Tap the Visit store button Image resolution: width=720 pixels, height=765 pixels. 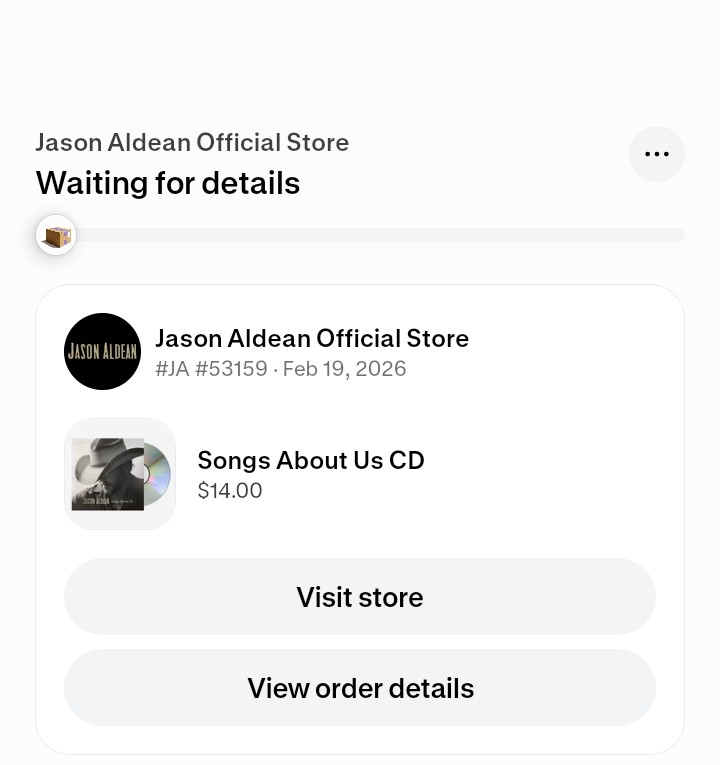click(360, 597)
